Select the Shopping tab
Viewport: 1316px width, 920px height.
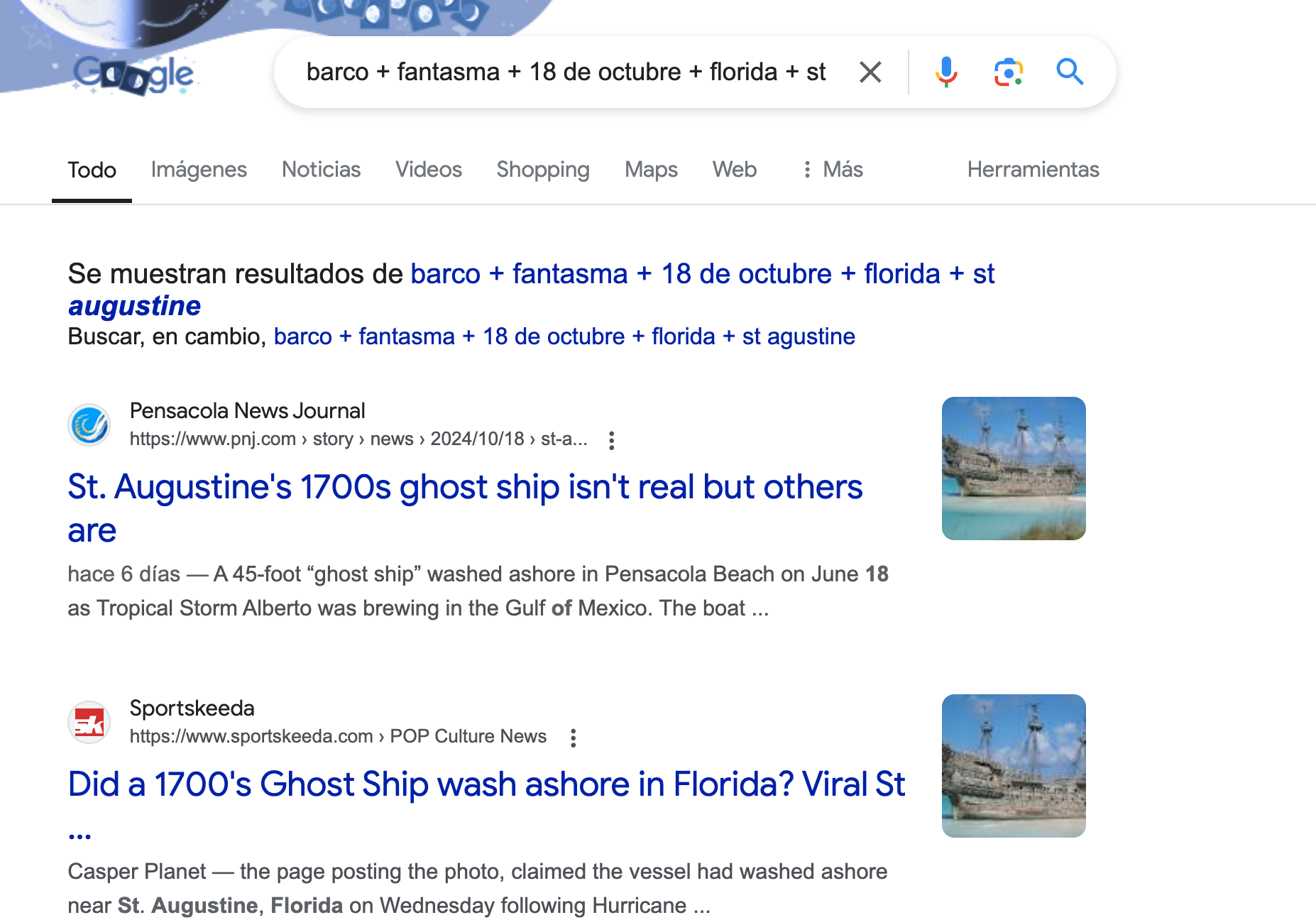pos(543,170)
